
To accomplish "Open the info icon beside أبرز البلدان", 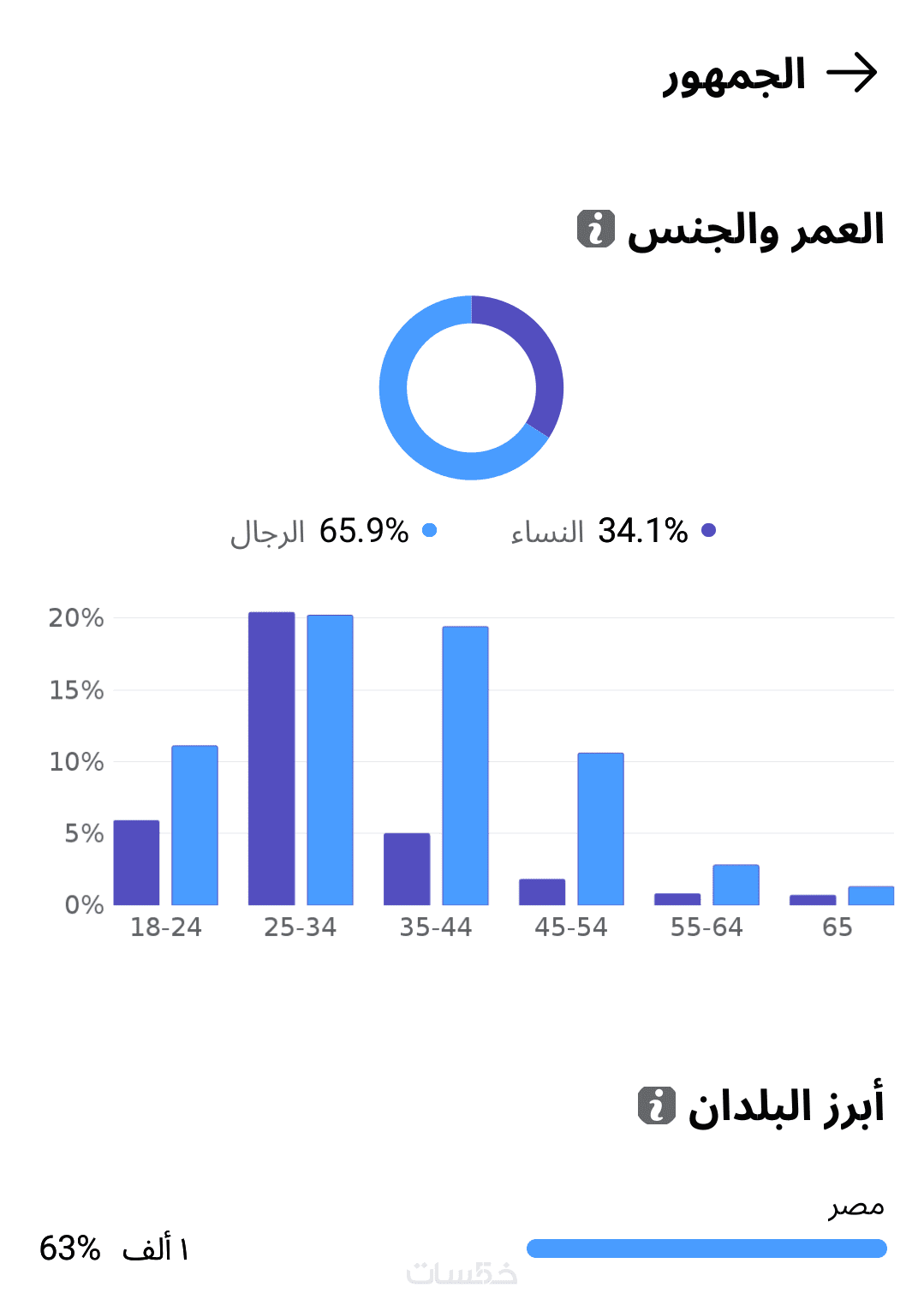I will click(657, 1105).
